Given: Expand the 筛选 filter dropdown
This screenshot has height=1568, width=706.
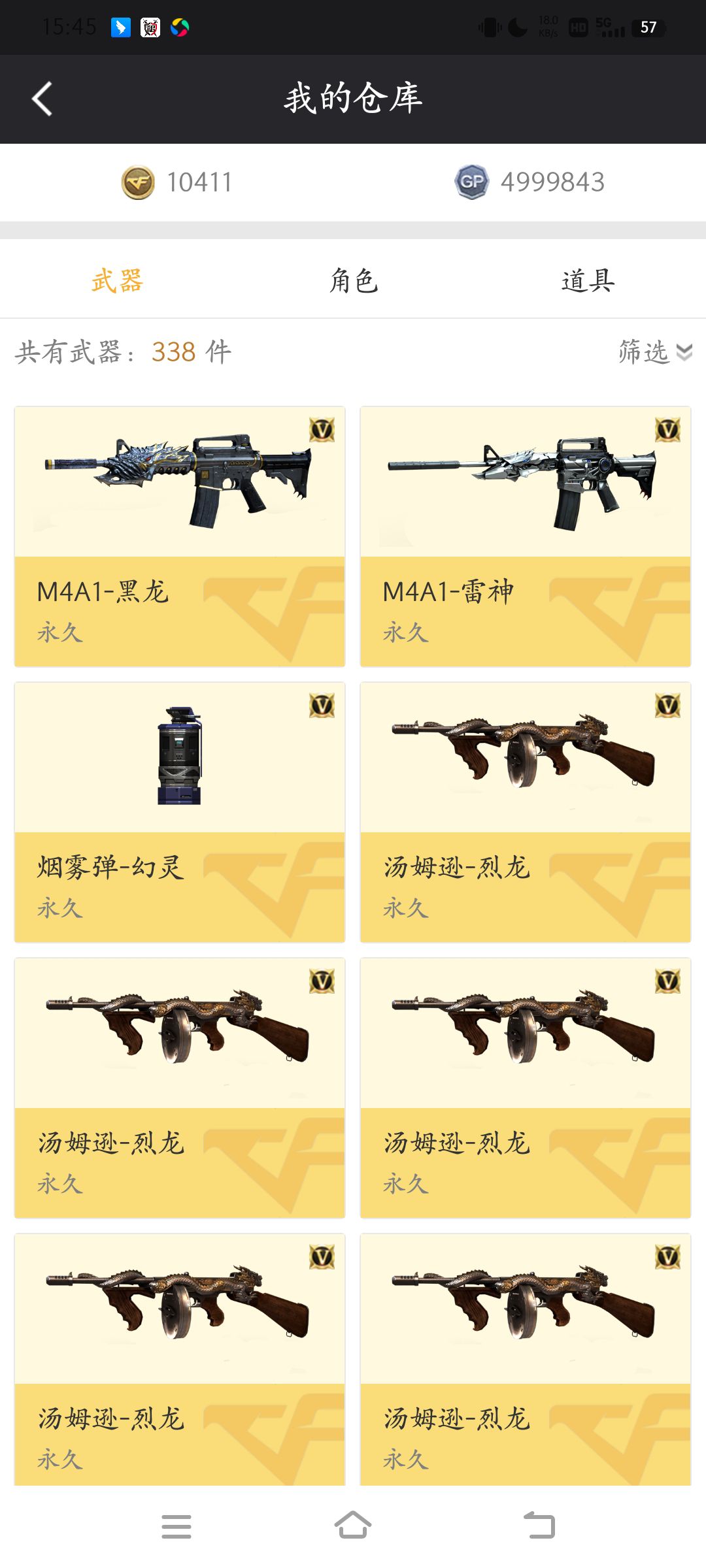Looking at the screenshot, I should 655,352.
